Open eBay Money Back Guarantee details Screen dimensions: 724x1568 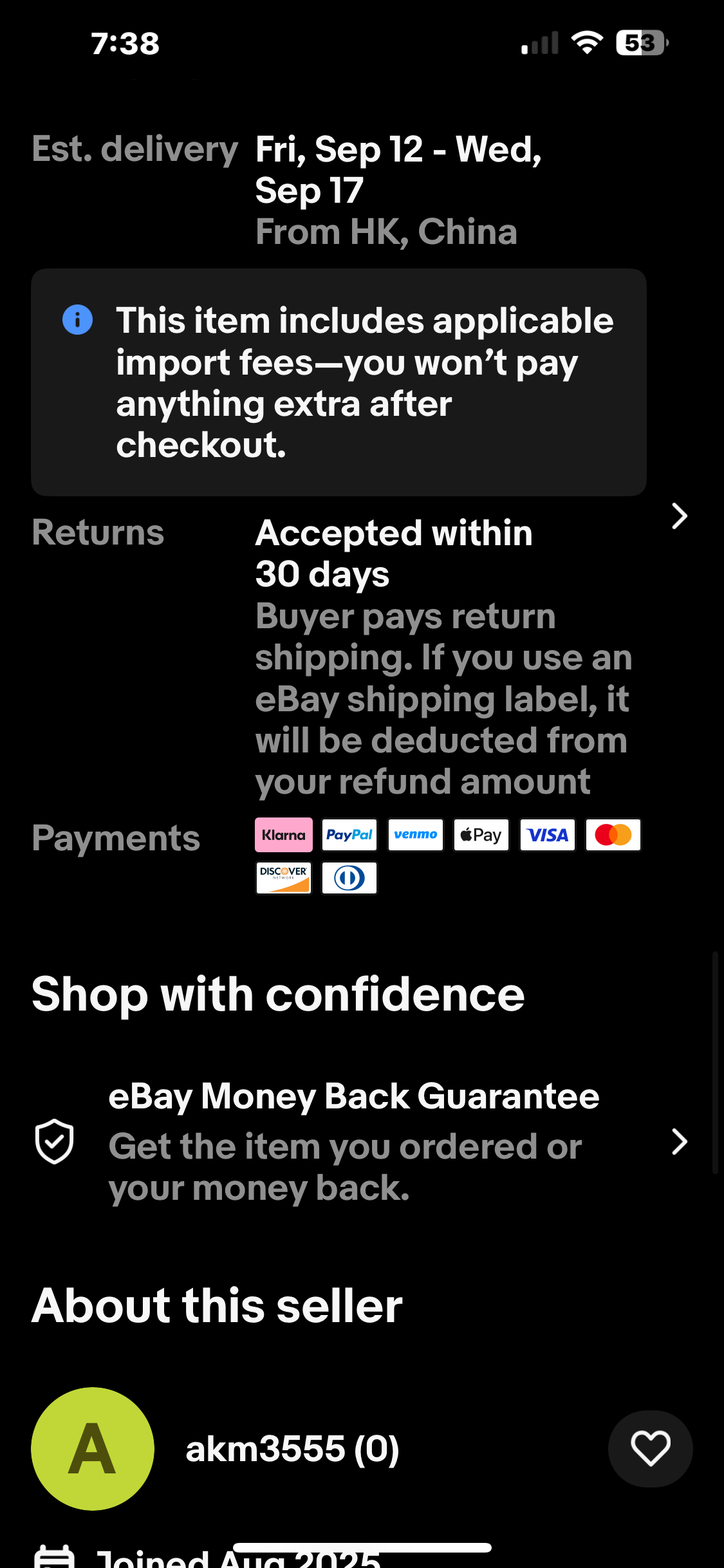[x=679, y=1142]
